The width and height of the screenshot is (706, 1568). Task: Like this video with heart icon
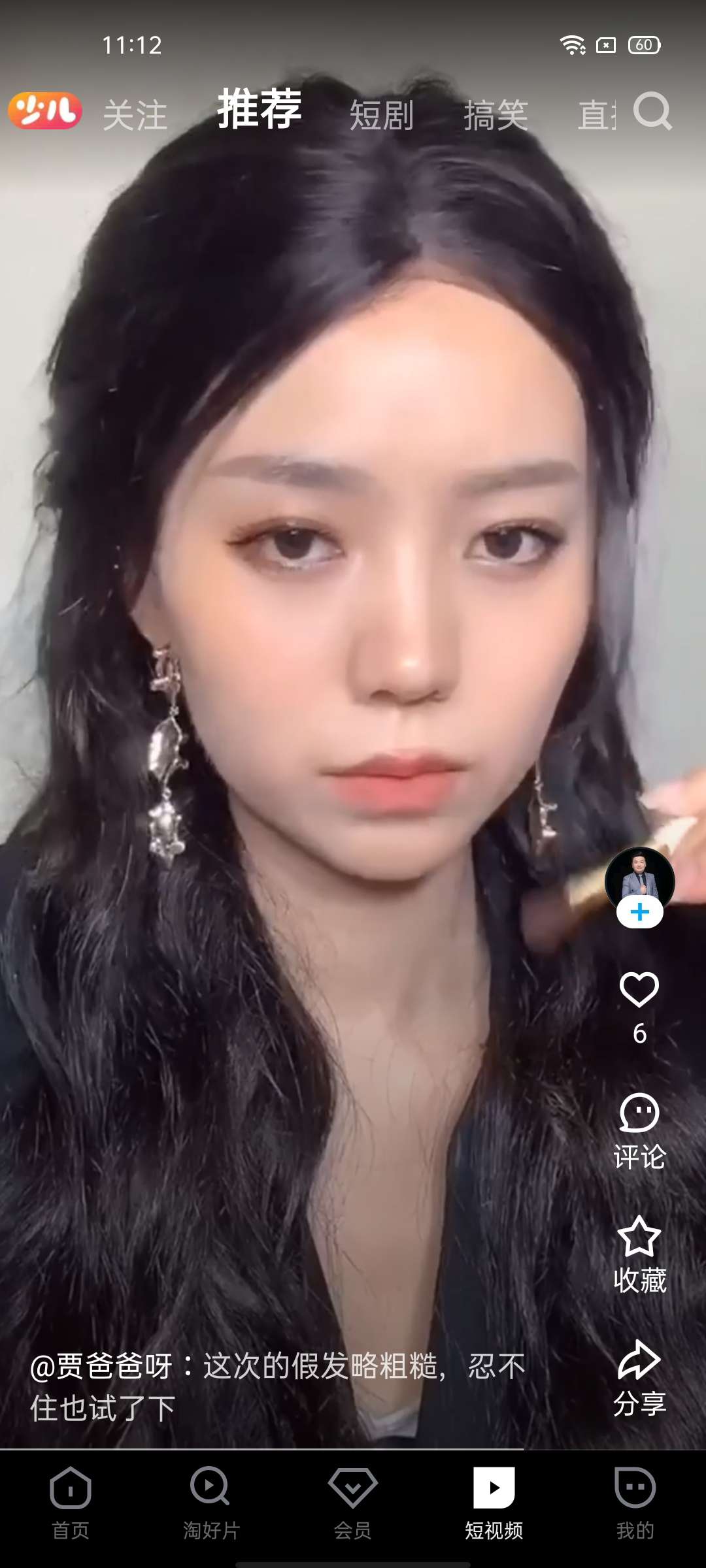(x=639, y=990)
